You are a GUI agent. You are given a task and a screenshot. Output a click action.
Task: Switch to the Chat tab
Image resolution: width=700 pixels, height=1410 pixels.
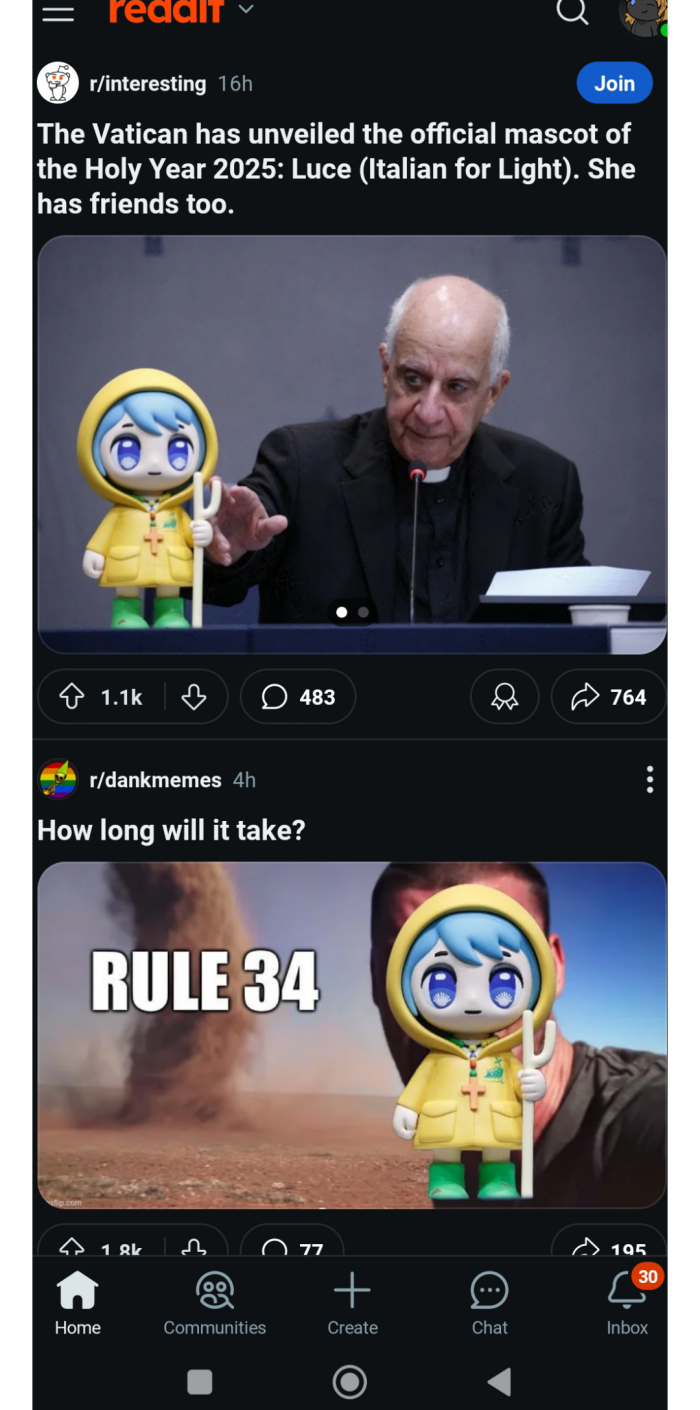click(489, 1303)
